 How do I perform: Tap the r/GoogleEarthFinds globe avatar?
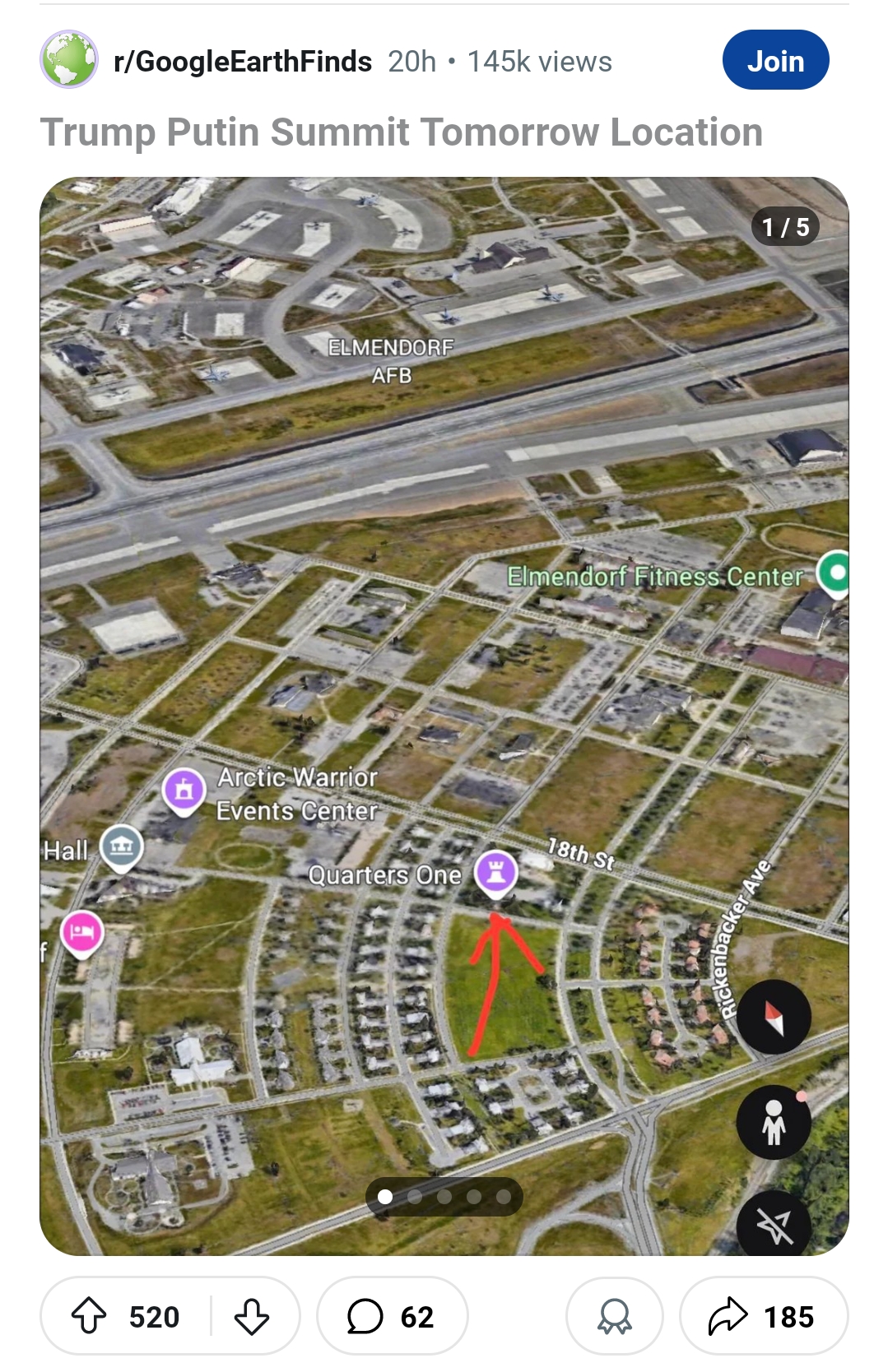(x=69, y=60)
